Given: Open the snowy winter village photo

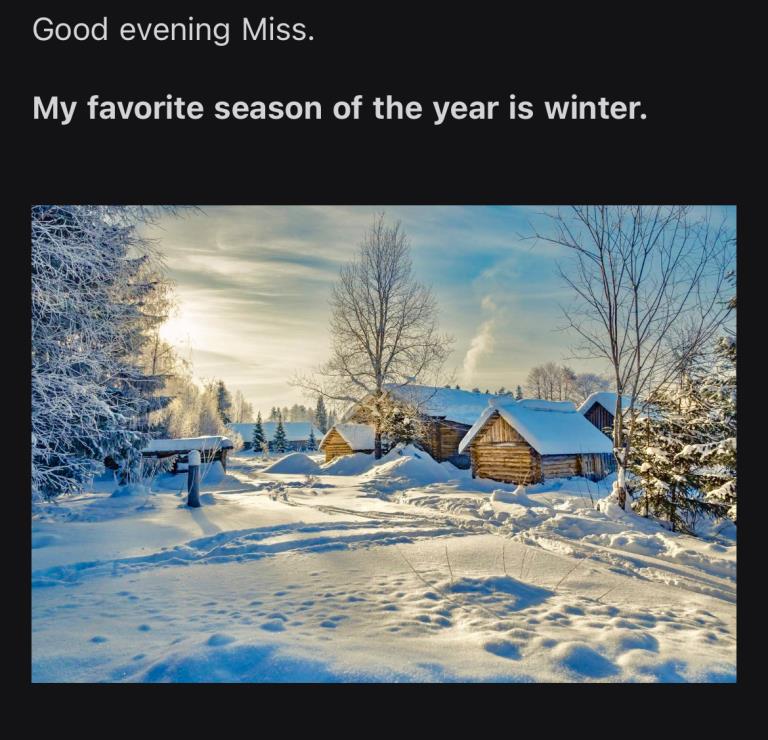Looking at the screenshot, I should (384, 444).
